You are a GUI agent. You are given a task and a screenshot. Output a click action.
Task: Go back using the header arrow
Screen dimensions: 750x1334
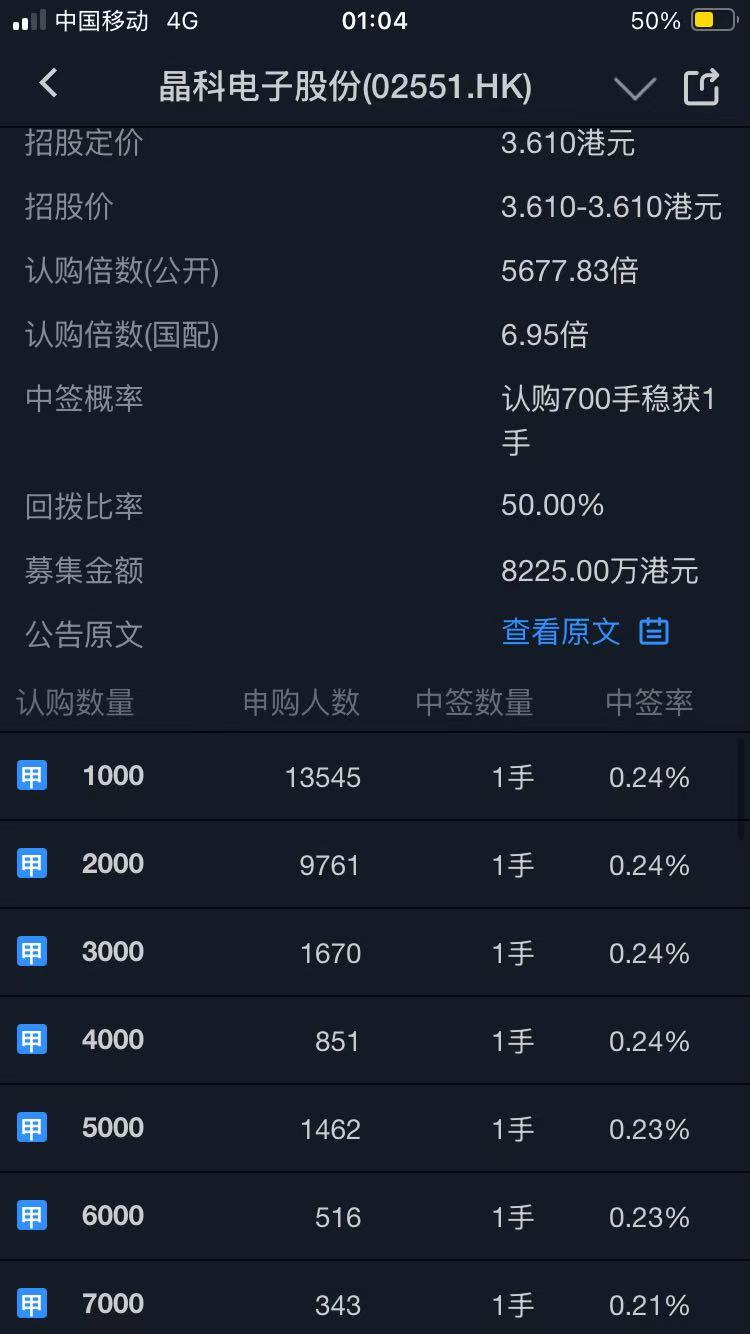pos(48,84)
